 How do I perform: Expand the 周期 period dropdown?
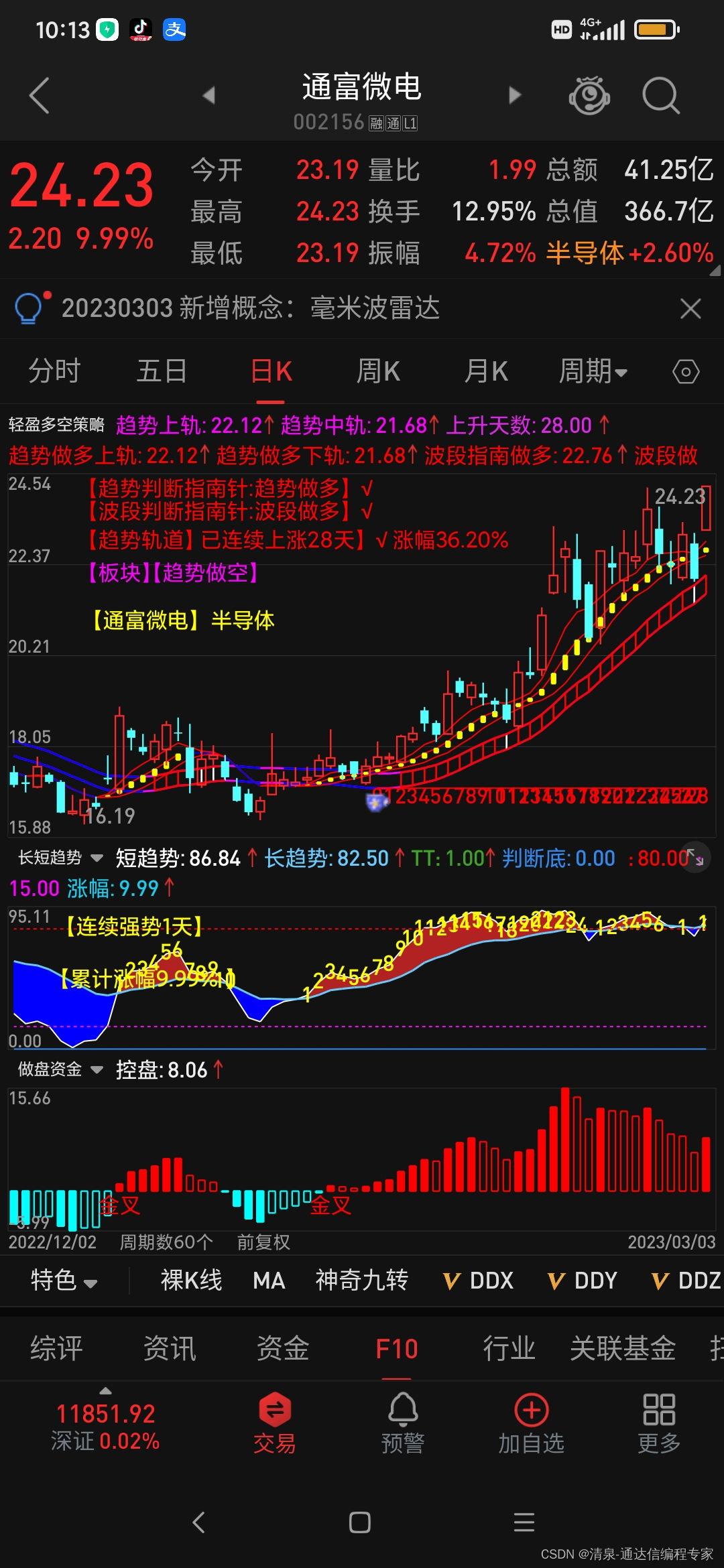click(x=593, y=371)
